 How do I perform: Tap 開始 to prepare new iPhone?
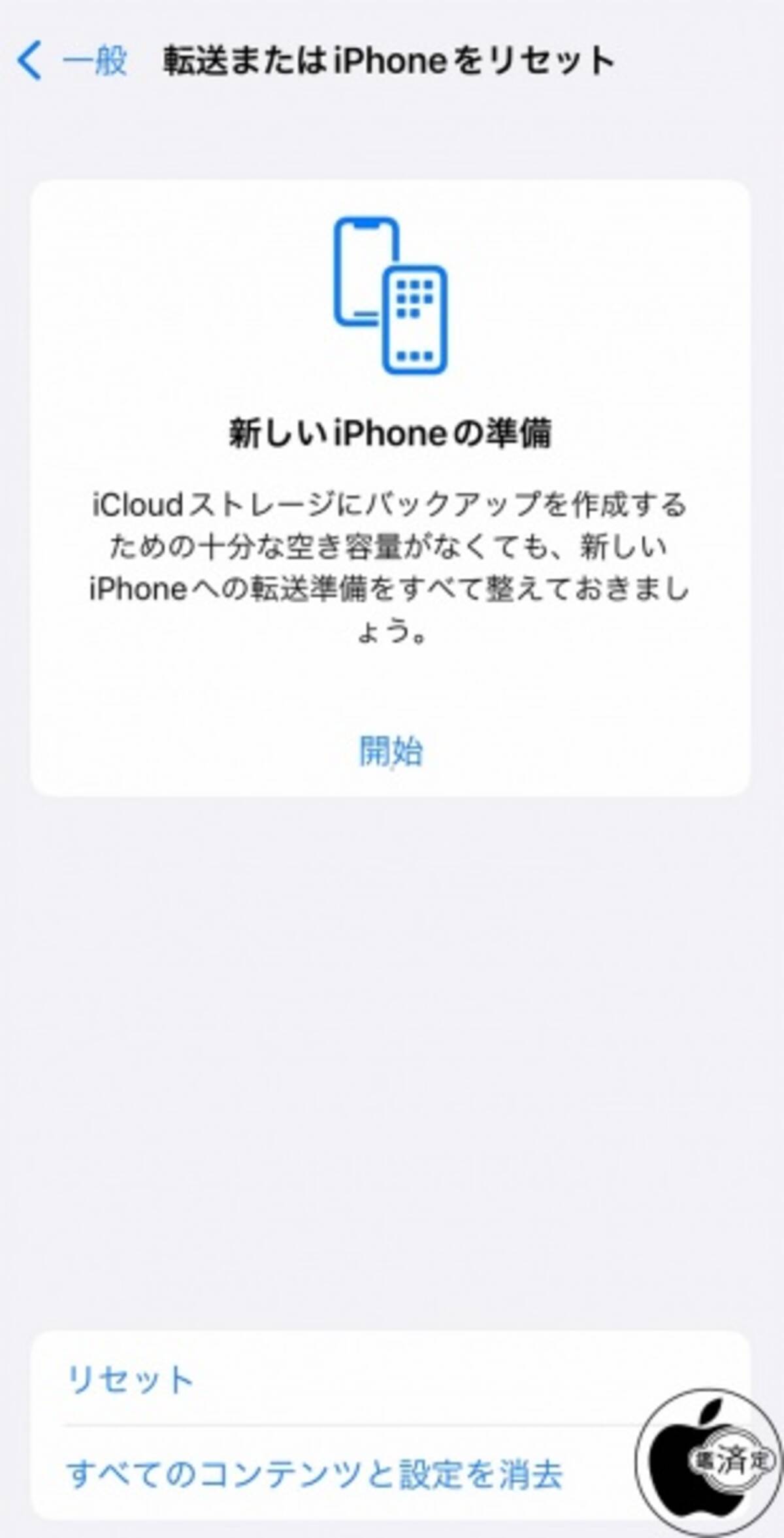pyautogui.click(x=391, y=750)
